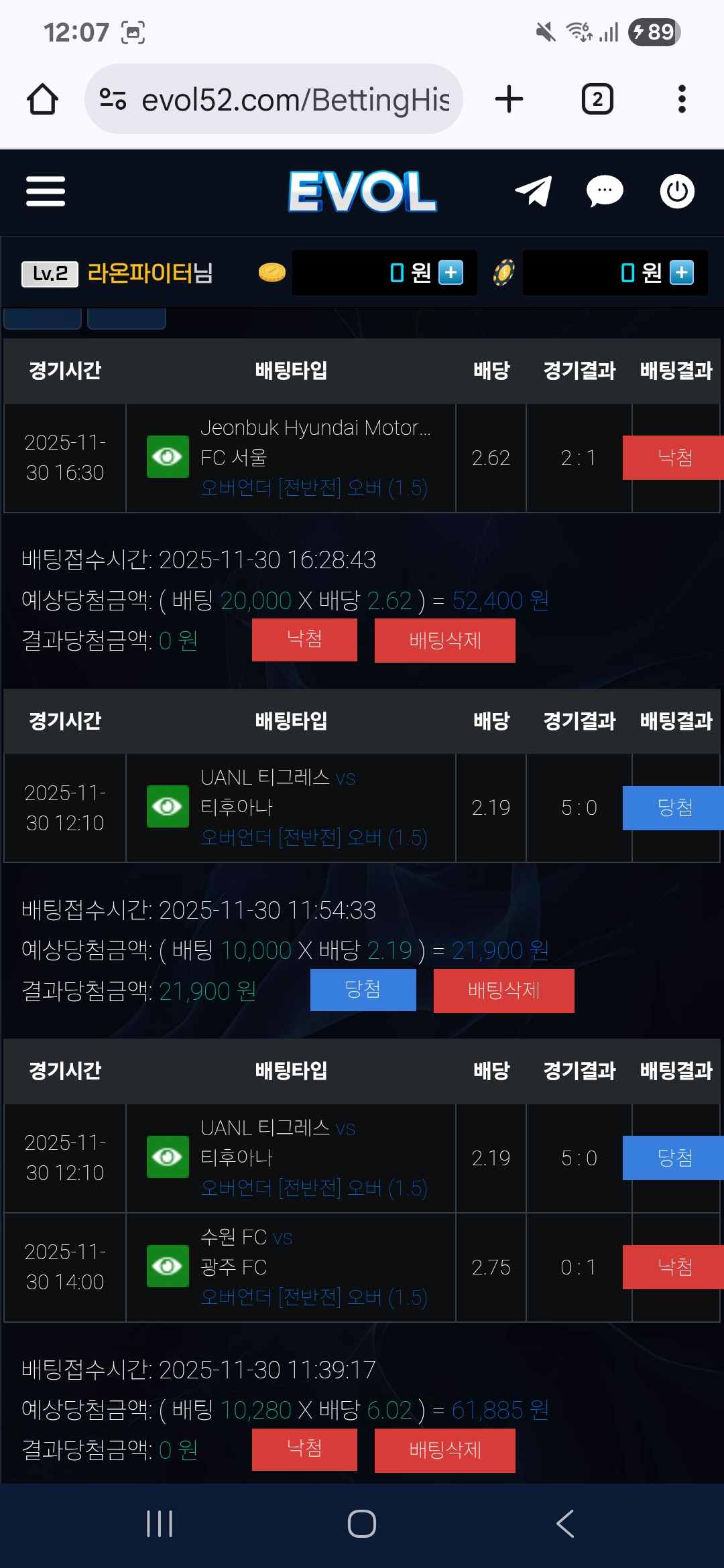The height and width of the screenshot is (1568, 724).
Task: Open the browser tab switcher
Action: point(597,99)
